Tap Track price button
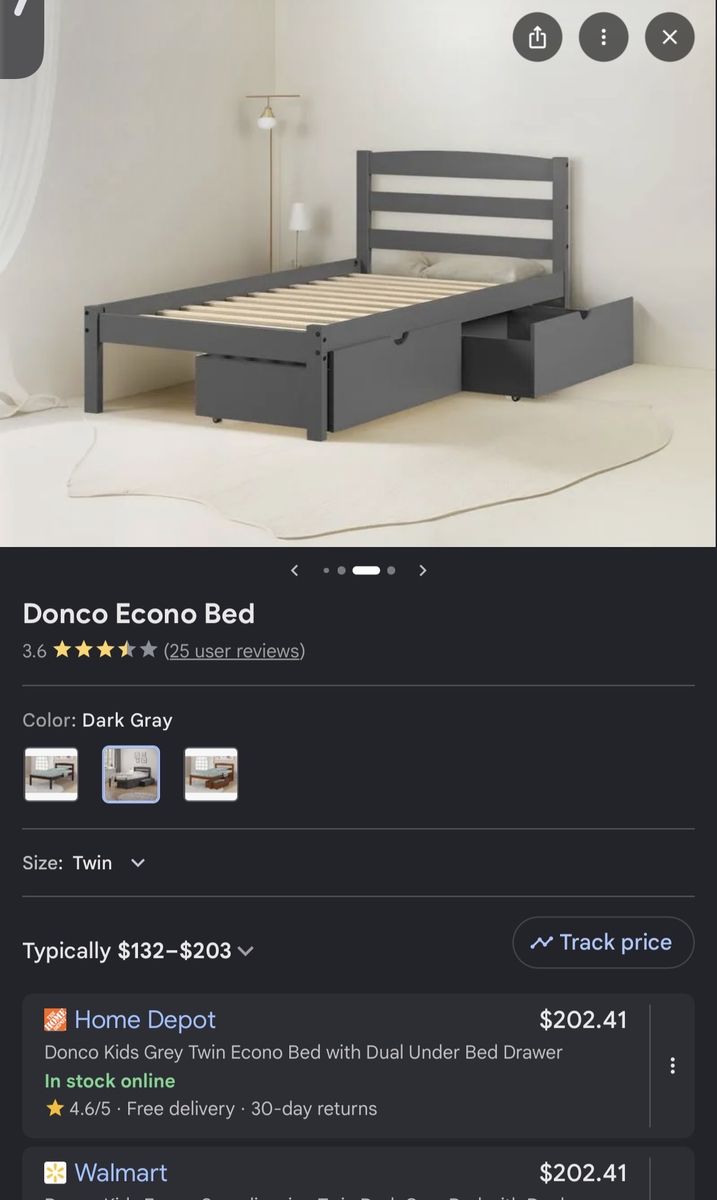 coord(603,942)
